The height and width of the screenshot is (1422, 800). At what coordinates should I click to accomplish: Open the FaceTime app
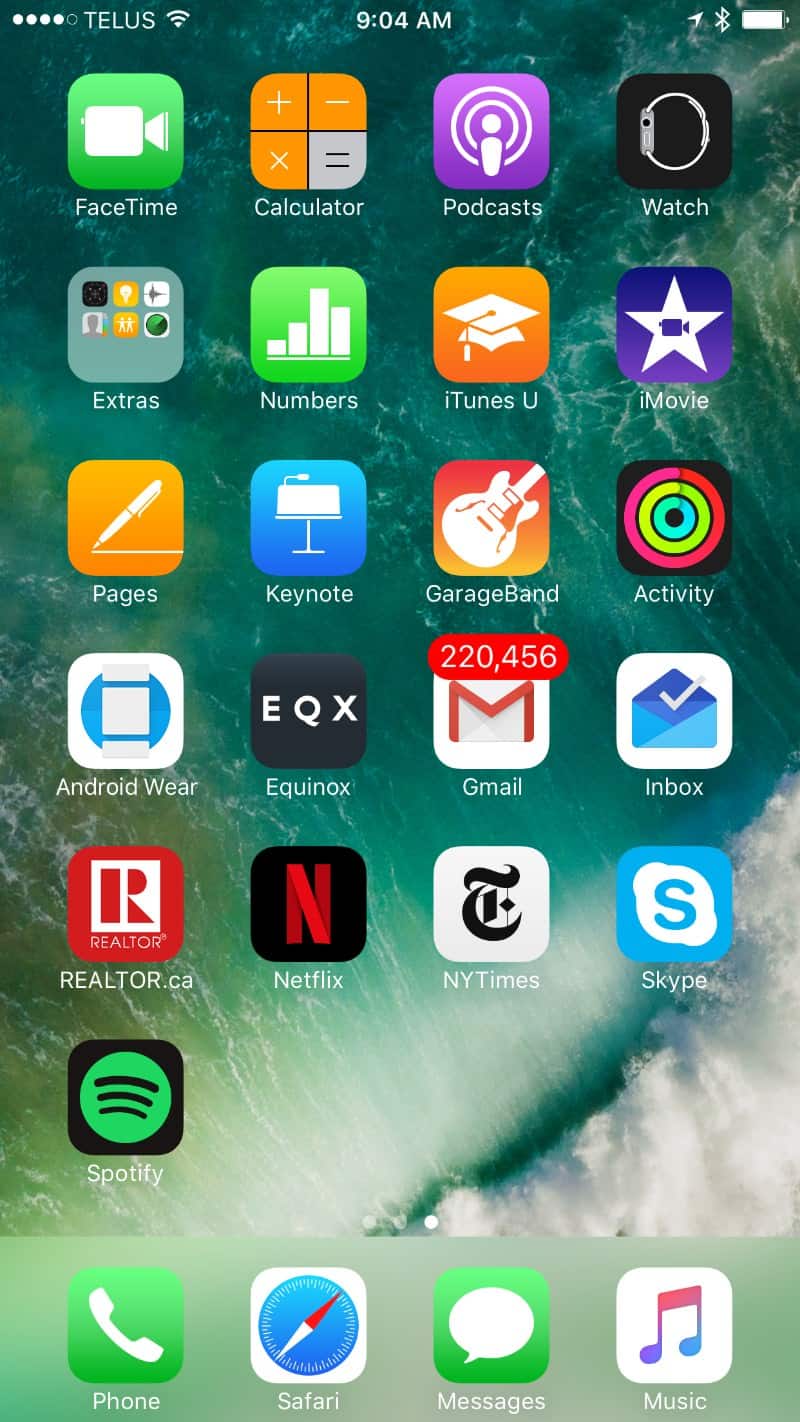click(125, 131)
